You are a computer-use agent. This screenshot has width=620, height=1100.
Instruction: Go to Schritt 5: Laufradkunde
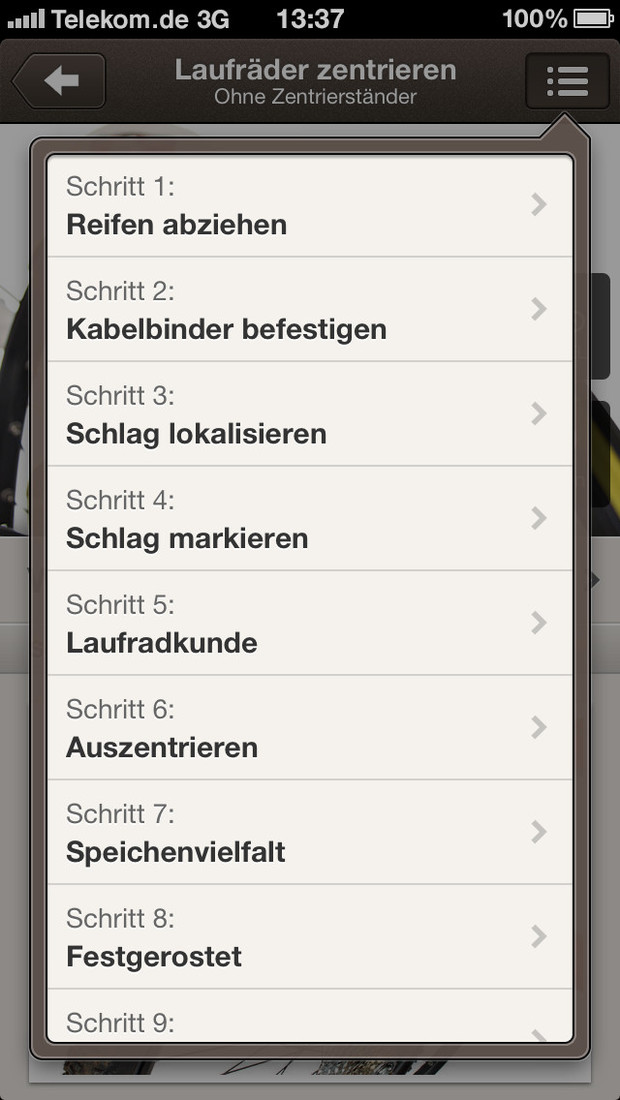(310, 623)
